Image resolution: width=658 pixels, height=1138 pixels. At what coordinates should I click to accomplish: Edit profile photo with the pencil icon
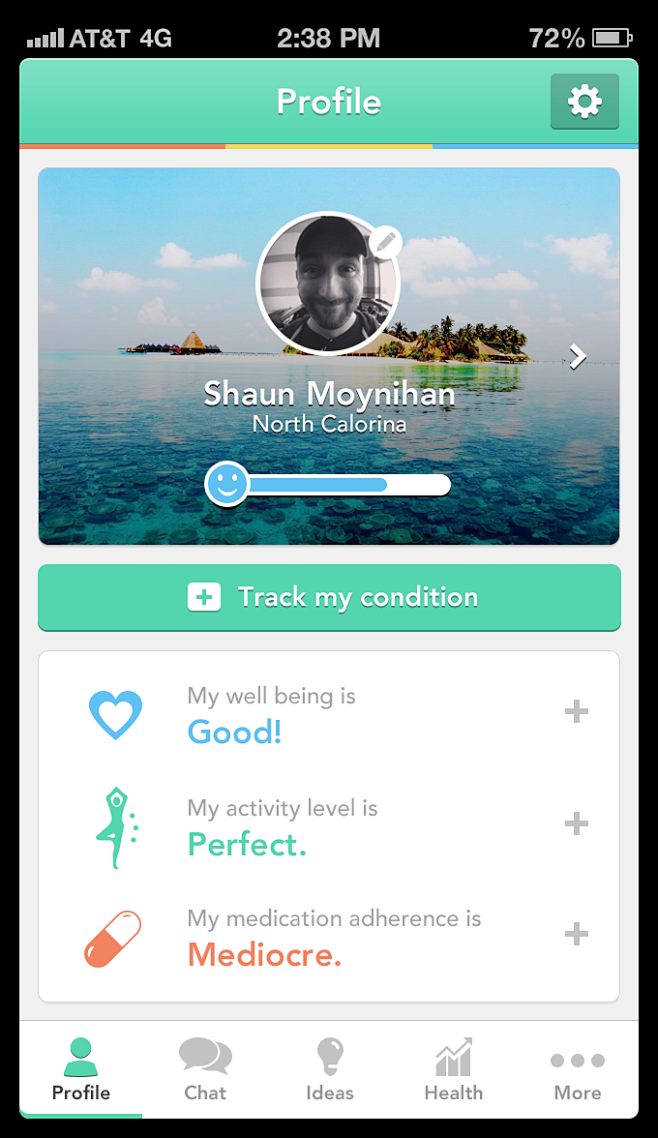(x=385, y=243)
